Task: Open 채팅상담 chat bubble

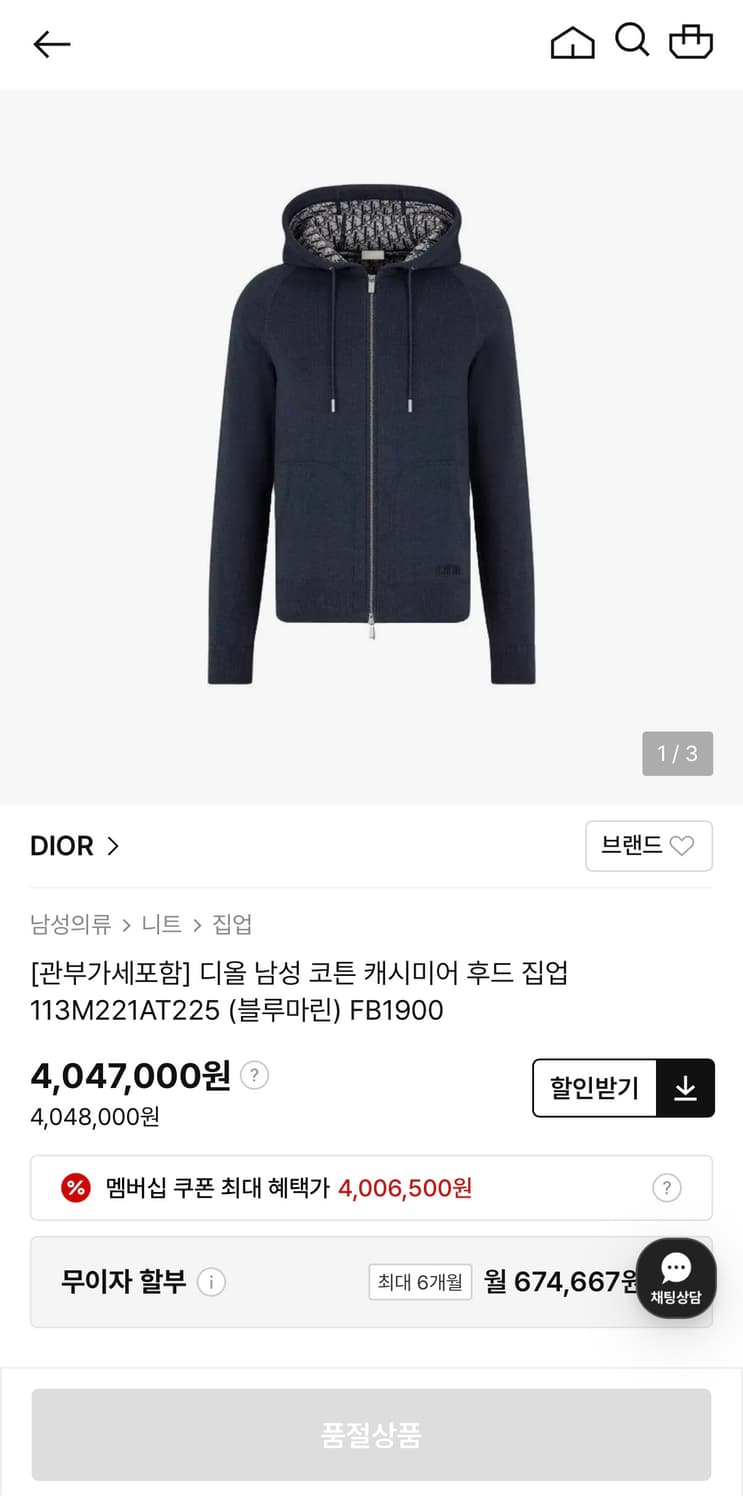Action: pyautogui.click(x=676, y=1277)
